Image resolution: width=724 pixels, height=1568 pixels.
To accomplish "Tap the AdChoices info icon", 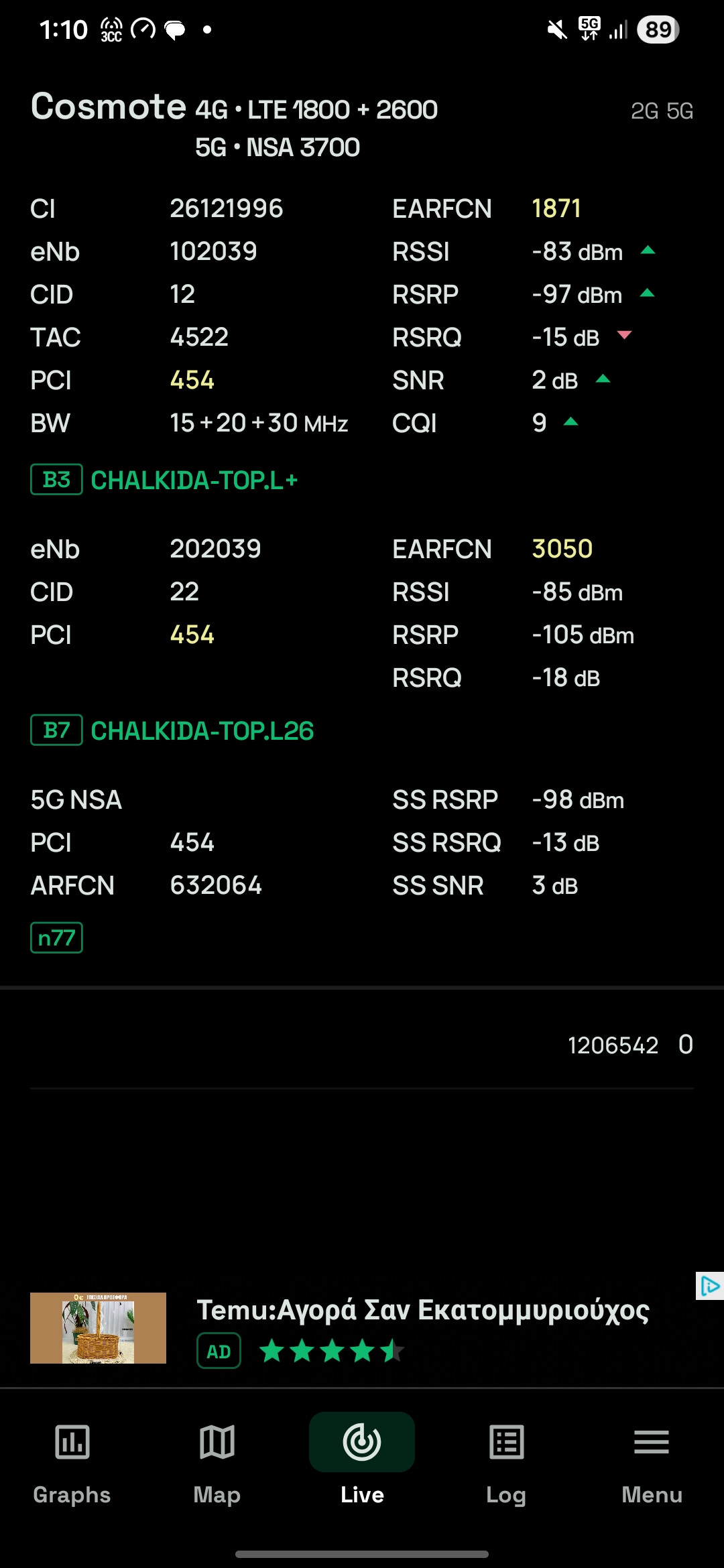I will point(709,1286).
